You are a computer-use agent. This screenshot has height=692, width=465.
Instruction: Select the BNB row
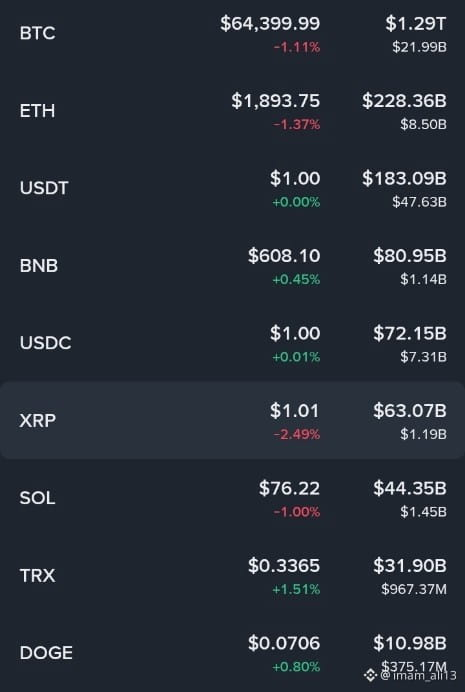point(232,266)
